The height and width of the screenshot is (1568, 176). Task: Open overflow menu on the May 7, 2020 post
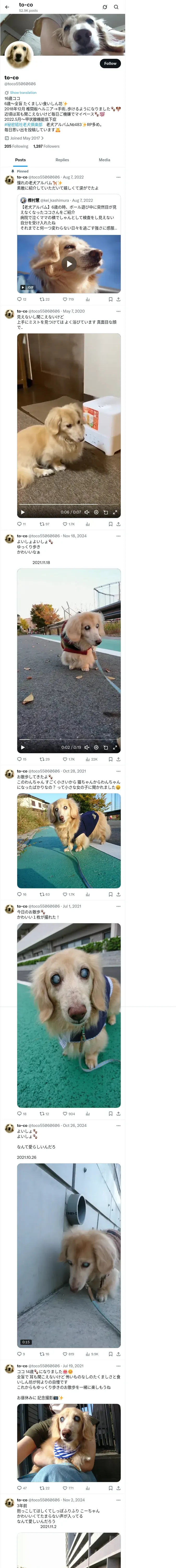[x=118, y=311]
